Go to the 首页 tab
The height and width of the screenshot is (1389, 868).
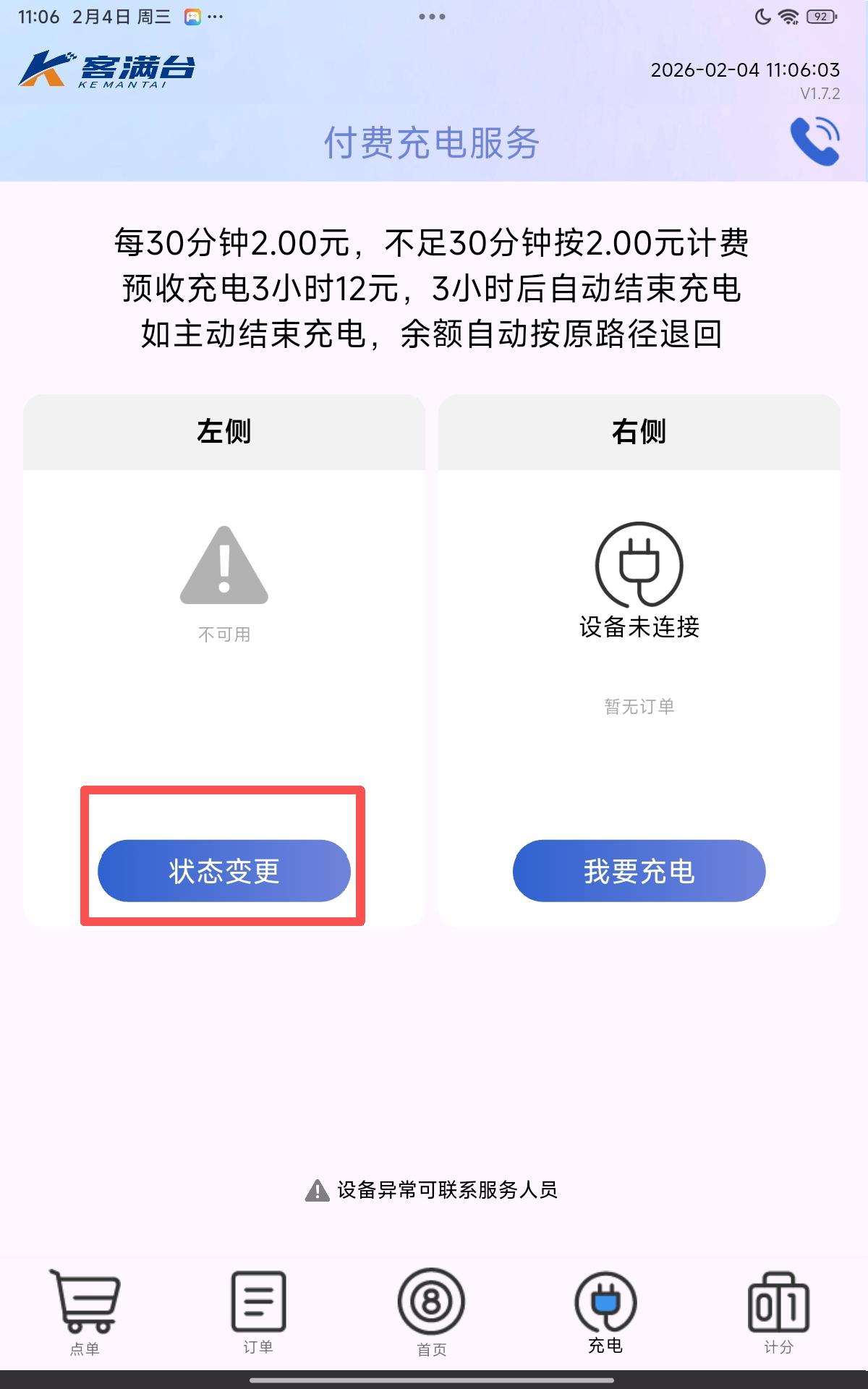431,1311
